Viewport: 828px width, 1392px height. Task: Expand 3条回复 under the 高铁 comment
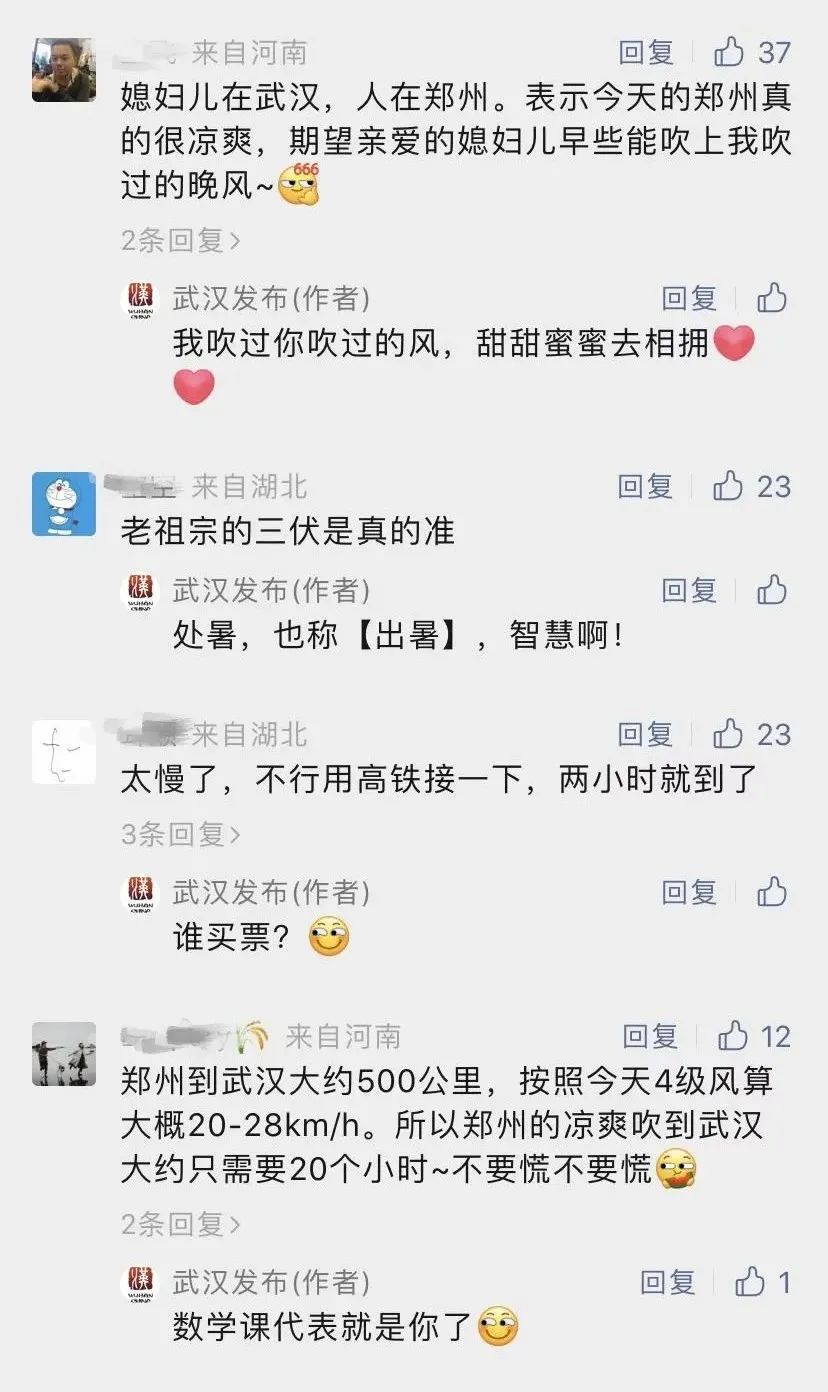click(x=180, y=833)
